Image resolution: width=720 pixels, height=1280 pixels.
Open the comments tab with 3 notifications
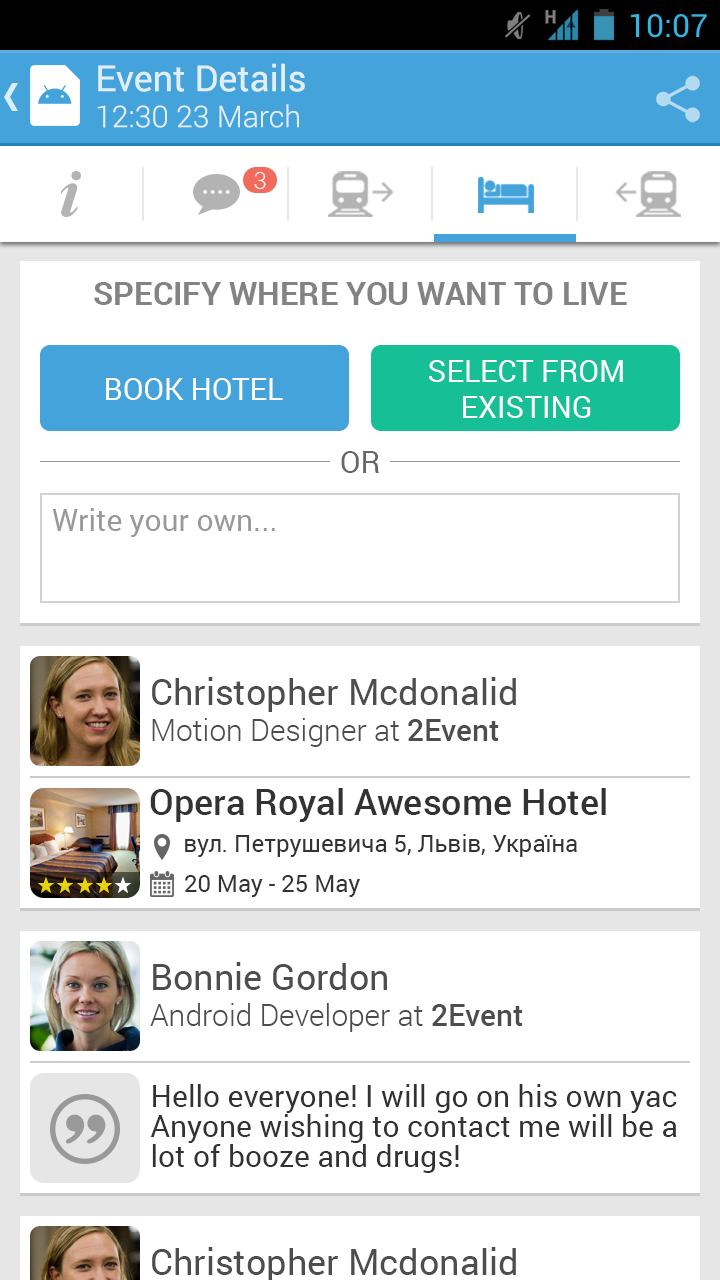(218, 194)
